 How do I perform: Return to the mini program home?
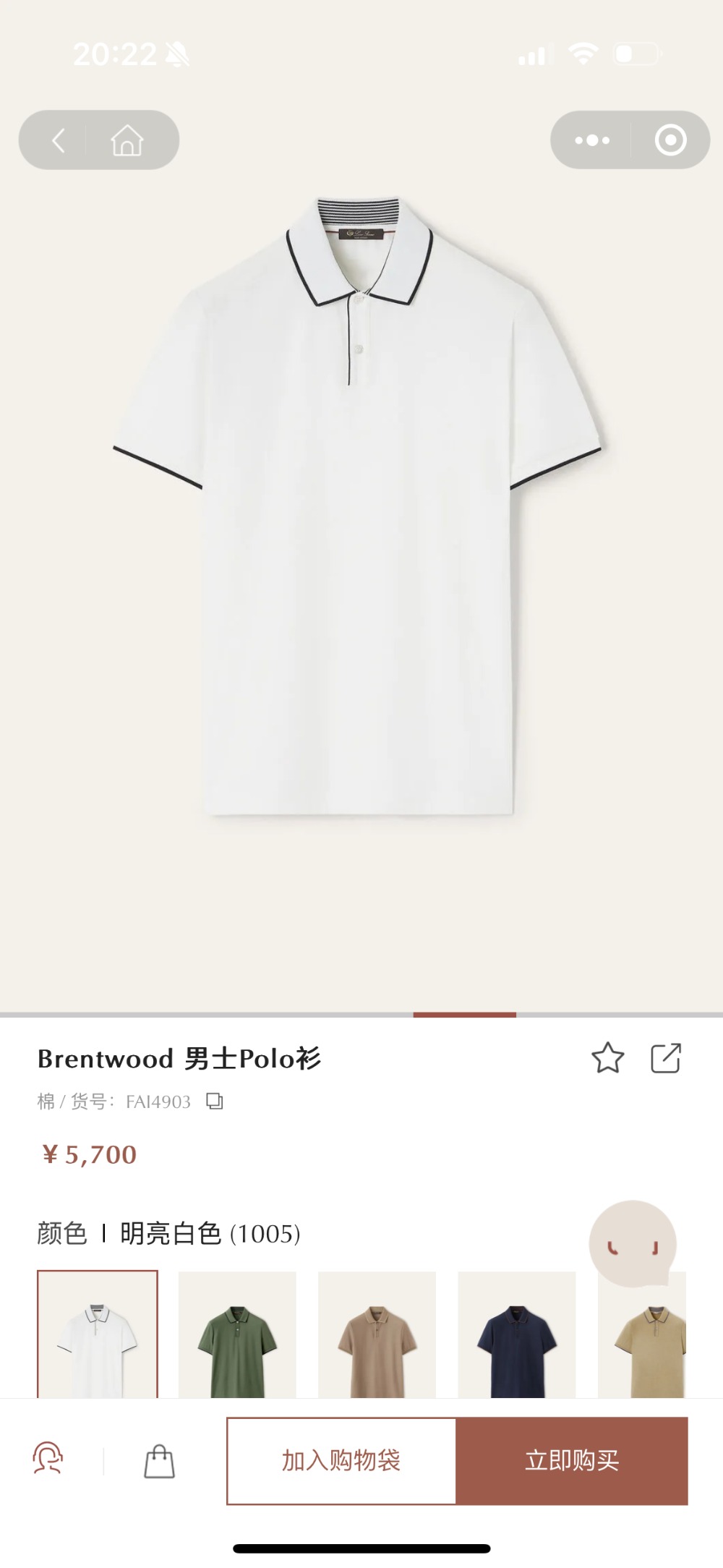(x=127, y=140)
